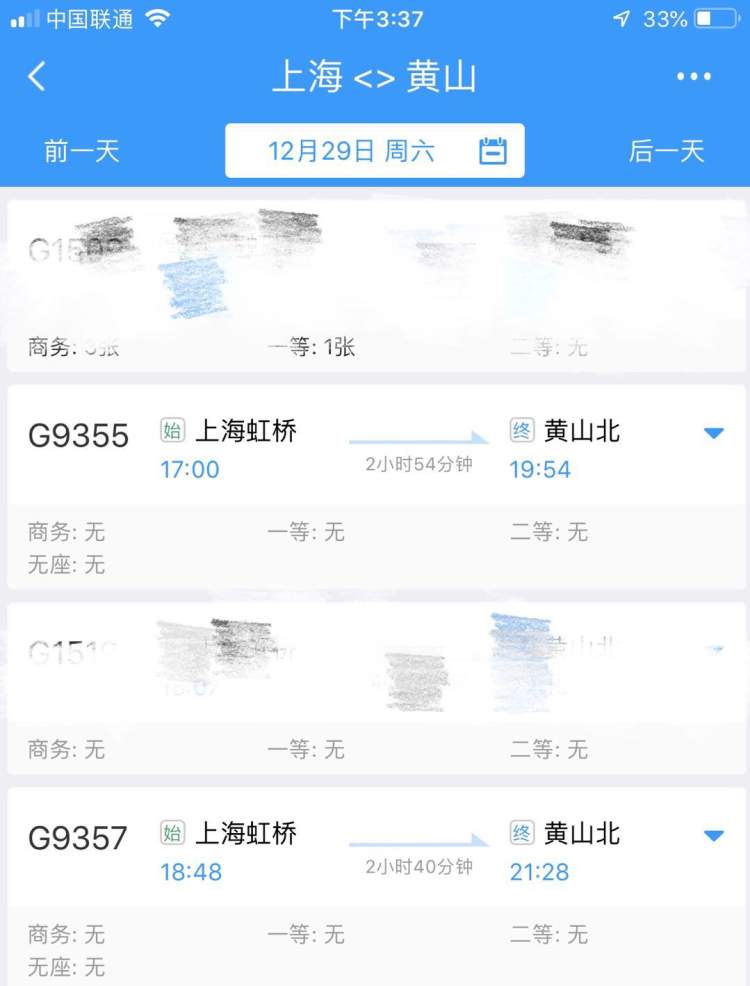Go back using the top-left arrow
This screenshot has width=750, height=986.
click(x=37, y=76)
